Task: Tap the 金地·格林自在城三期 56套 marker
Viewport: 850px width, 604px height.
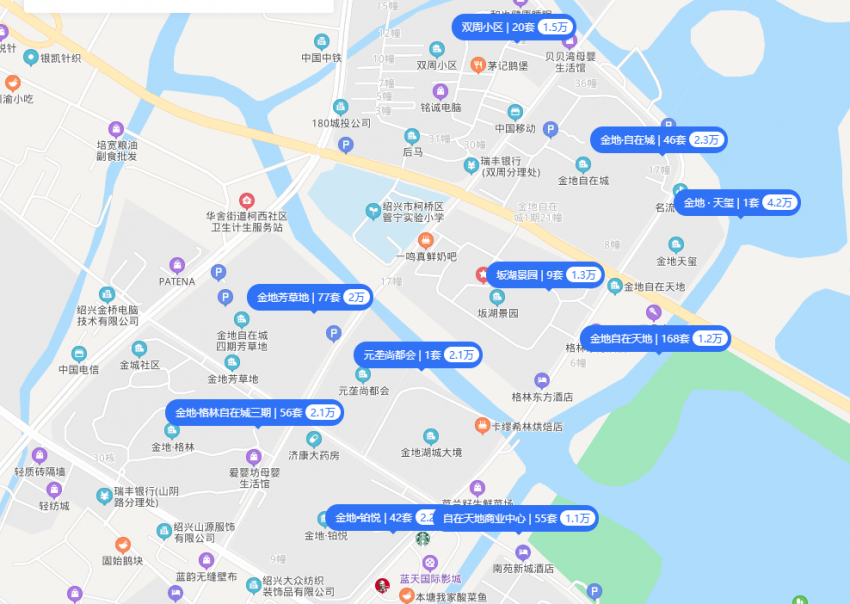Action: click(x=255, y=412)
